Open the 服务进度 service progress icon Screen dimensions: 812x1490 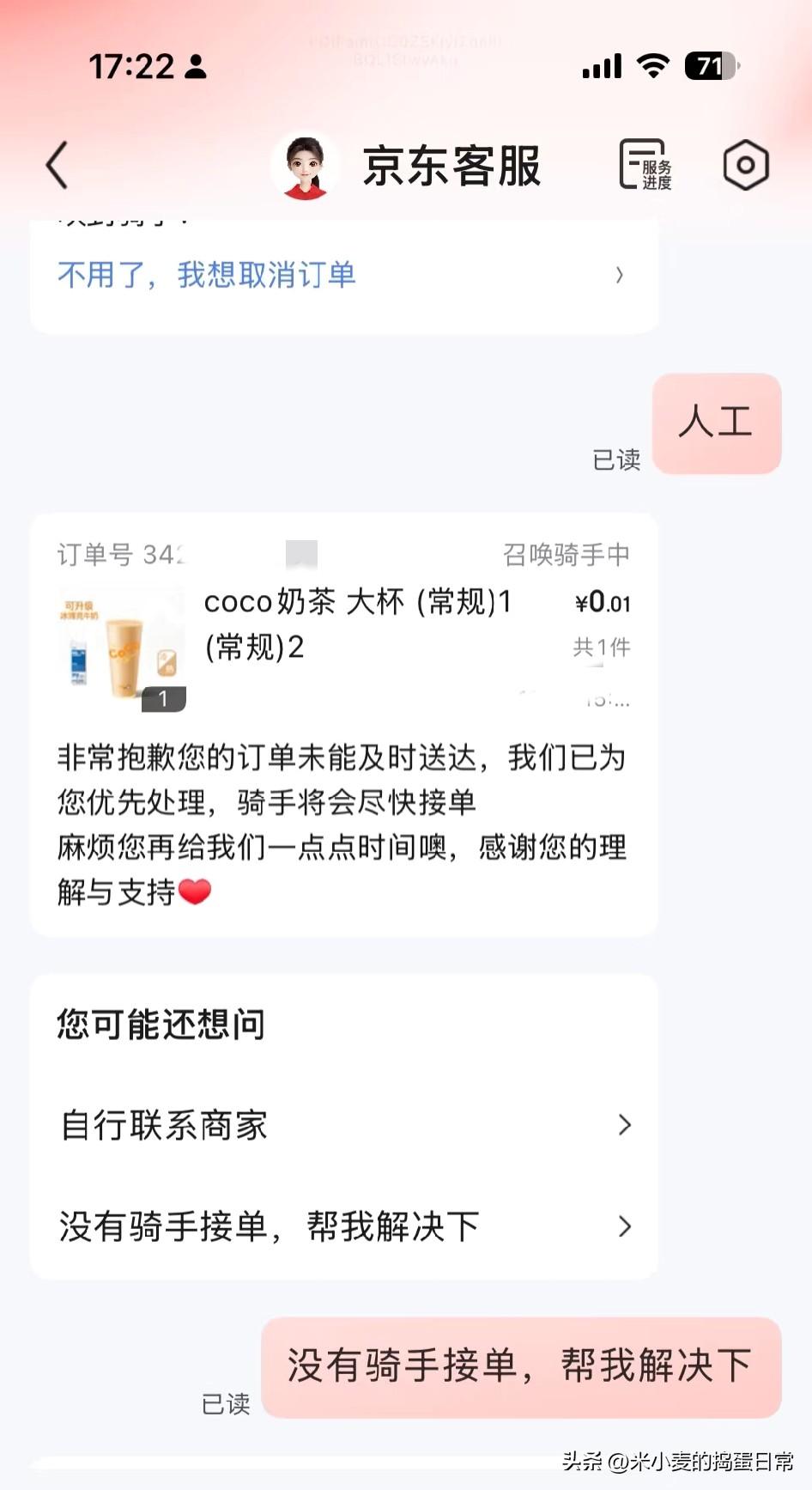tap(645, 165)
